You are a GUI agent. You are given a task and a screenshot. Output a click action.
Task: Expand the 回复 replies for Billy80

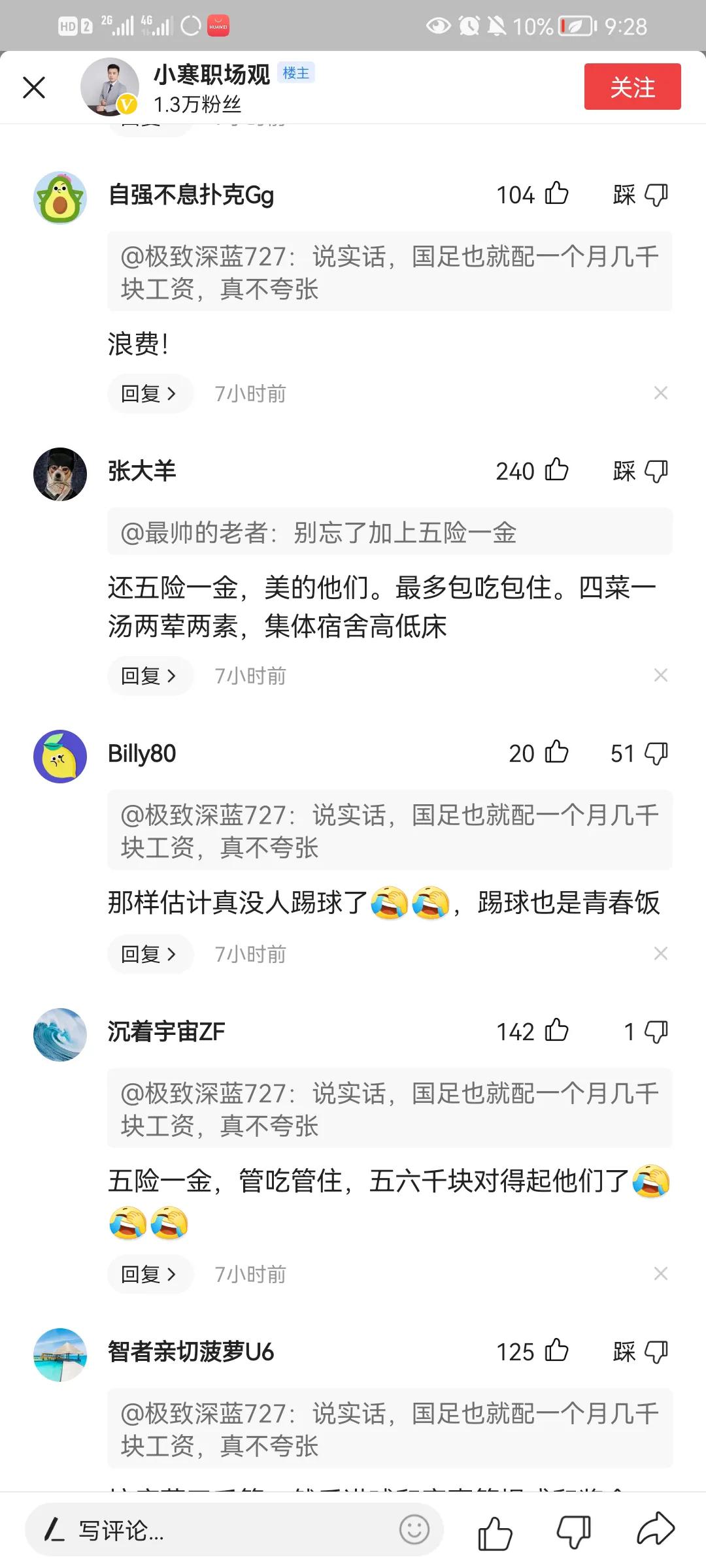point(149,954)
